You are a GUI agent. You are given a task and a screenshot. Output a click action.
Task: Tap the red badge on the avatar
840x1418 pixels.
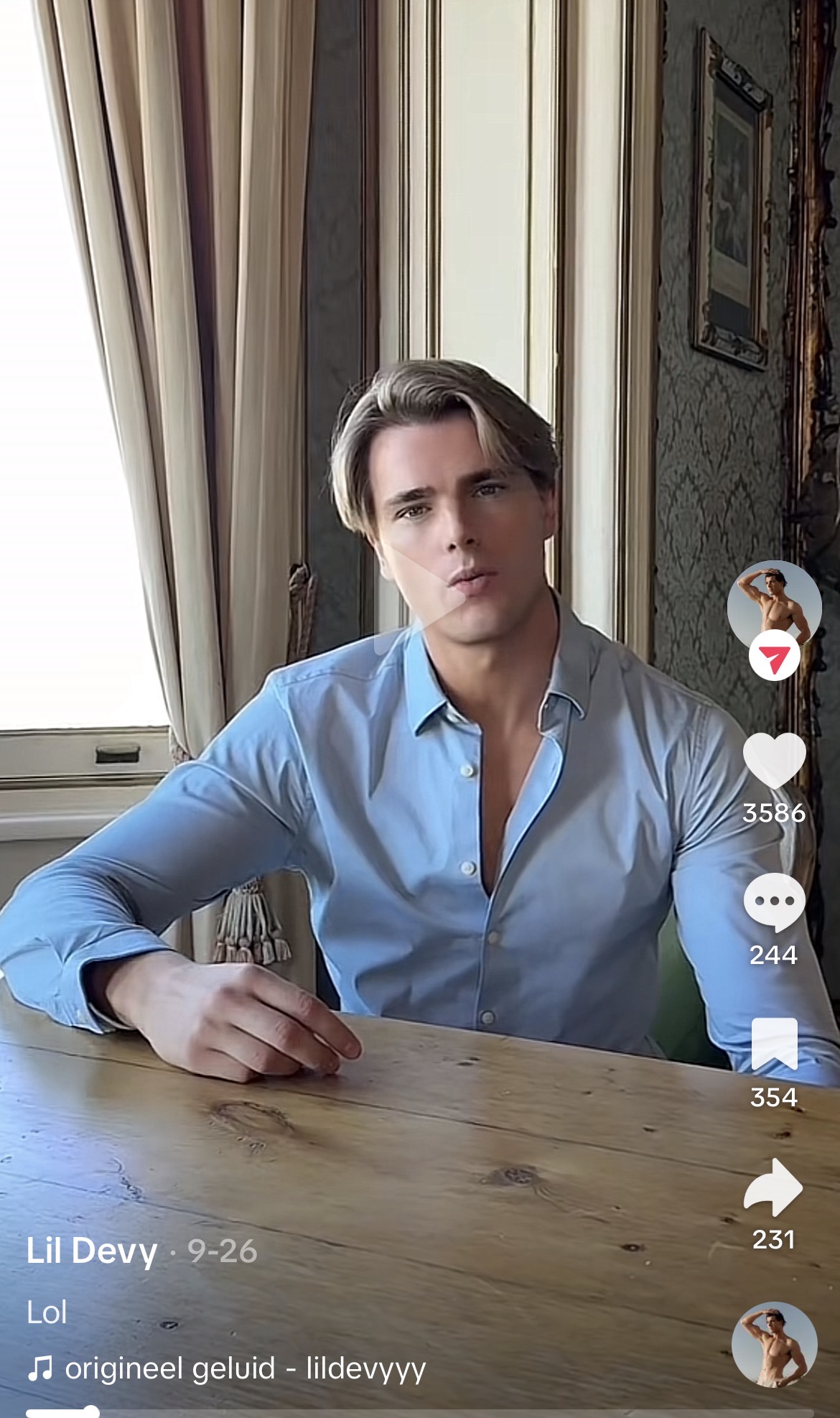(x=774, y=656)
